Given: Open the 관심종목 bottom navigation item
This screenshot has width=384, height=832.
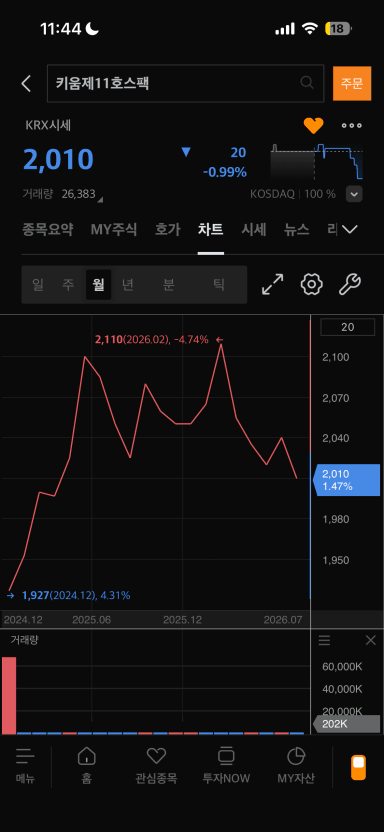Looking at the screenshot, I should point(156,766).
